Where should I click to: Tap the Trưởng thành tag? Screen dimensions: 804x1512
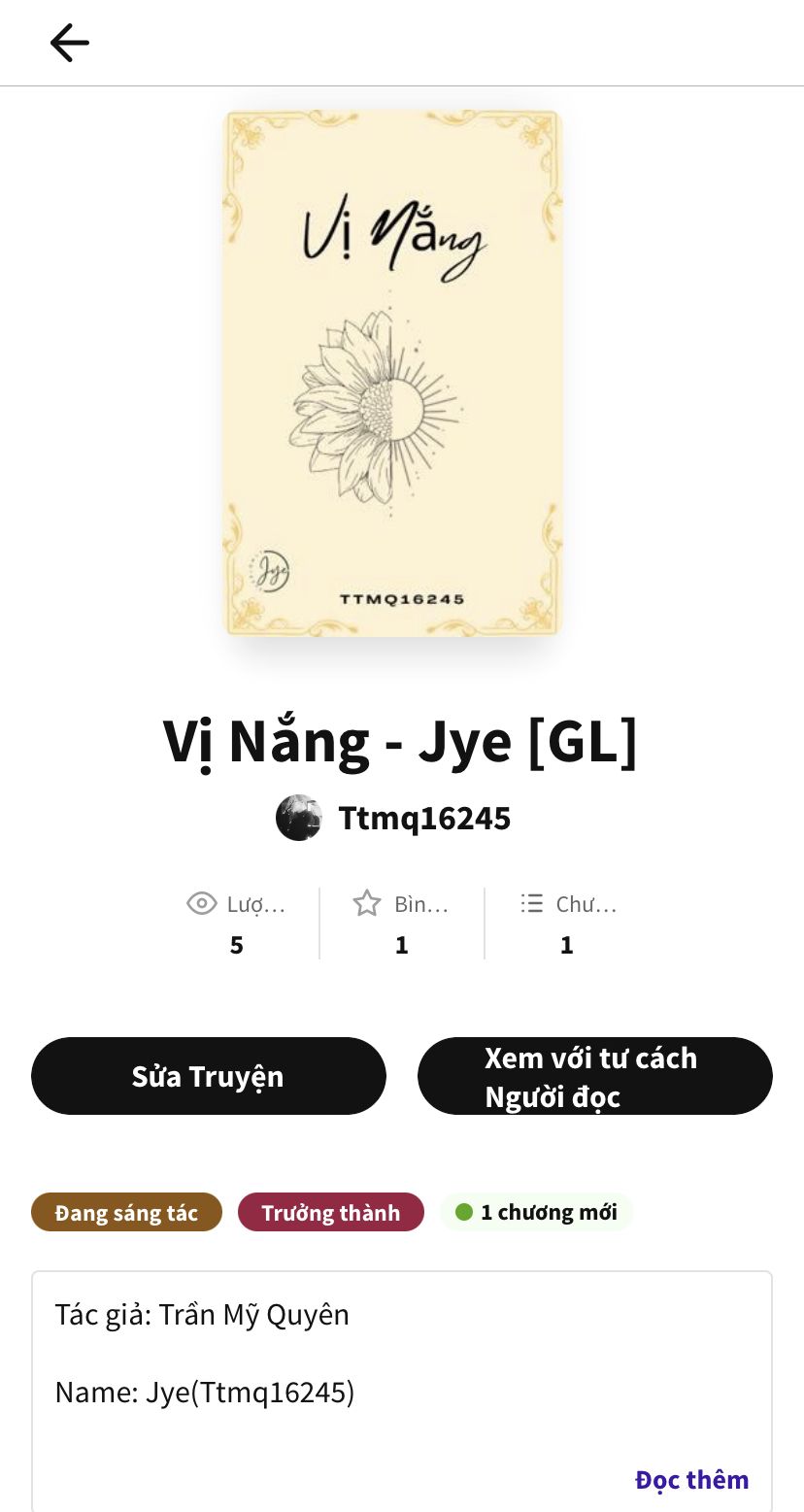[330, 1212]
